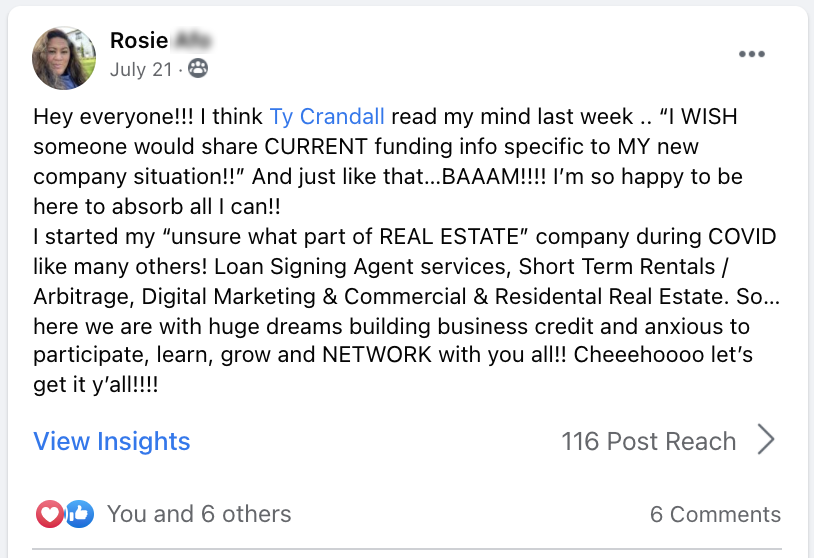The width and height of the screenshot is (814, 558).
Task: Open the tagged Ty Crandall profile link
Action: tap(327, 117)
